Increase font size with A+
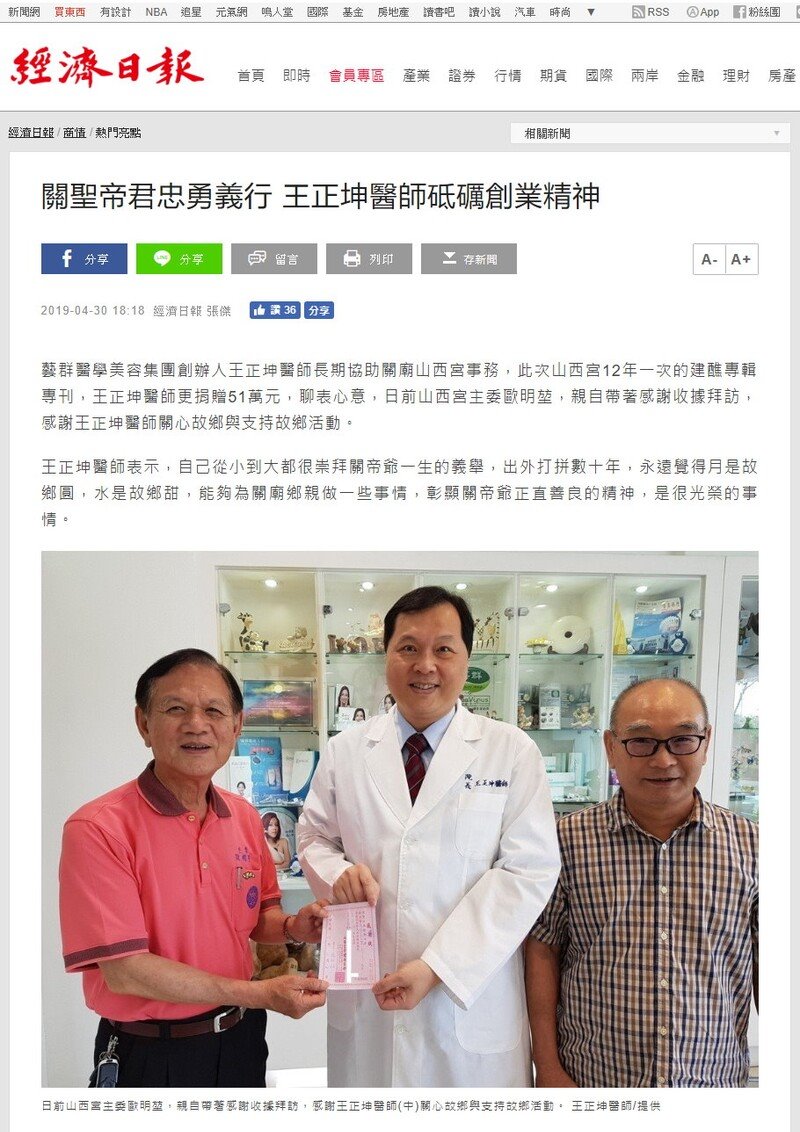The height and width of the screenshot is (1132, 800). tap(741, 259)
